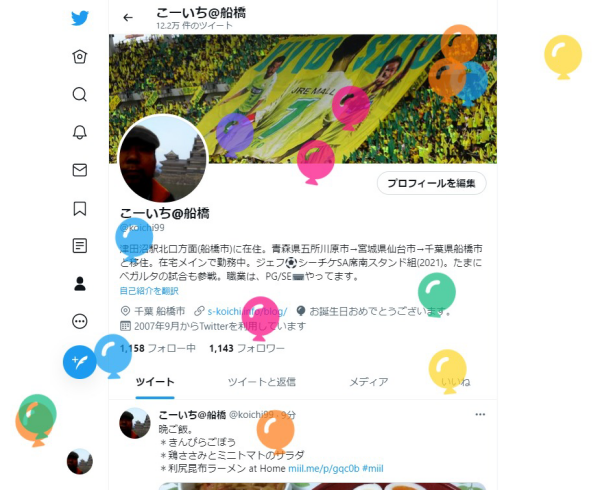Switch to メディア tab
The image size is (600, 490).
pos(368,382)
